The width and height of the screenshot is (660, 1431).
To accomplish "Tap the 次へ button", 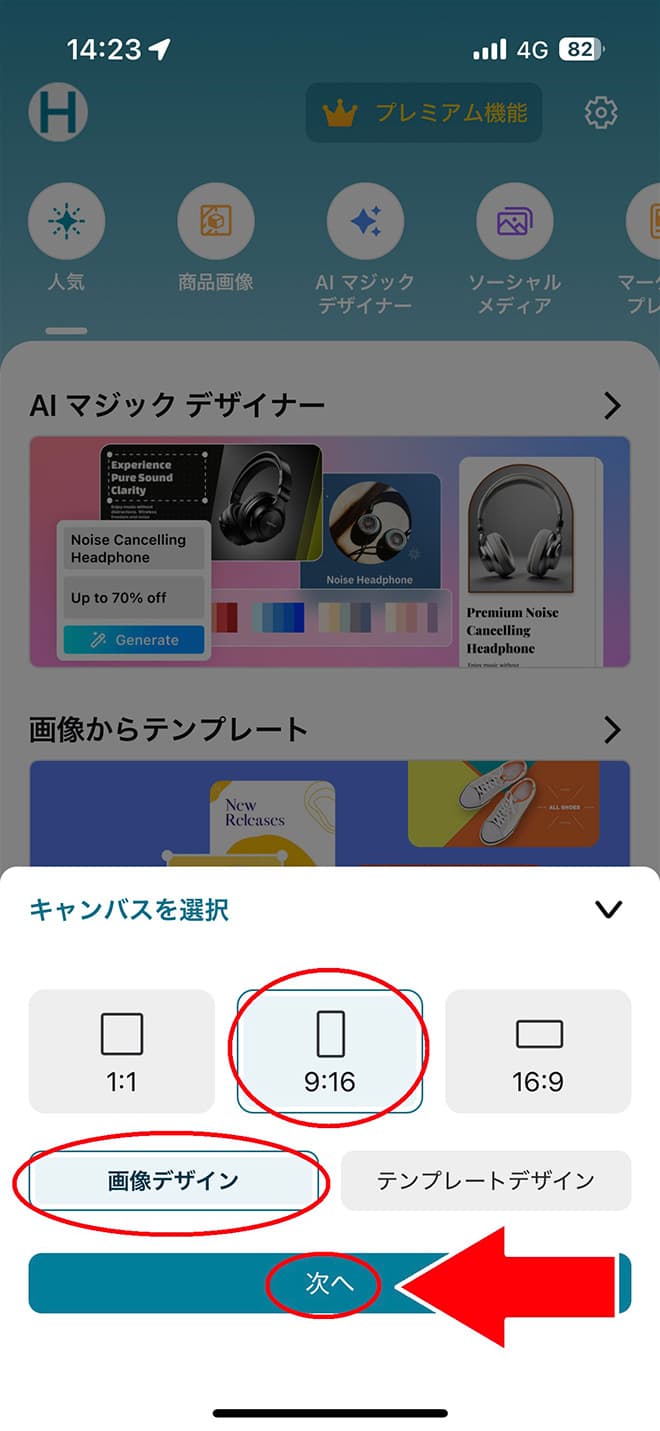I will pos(329,1283).
